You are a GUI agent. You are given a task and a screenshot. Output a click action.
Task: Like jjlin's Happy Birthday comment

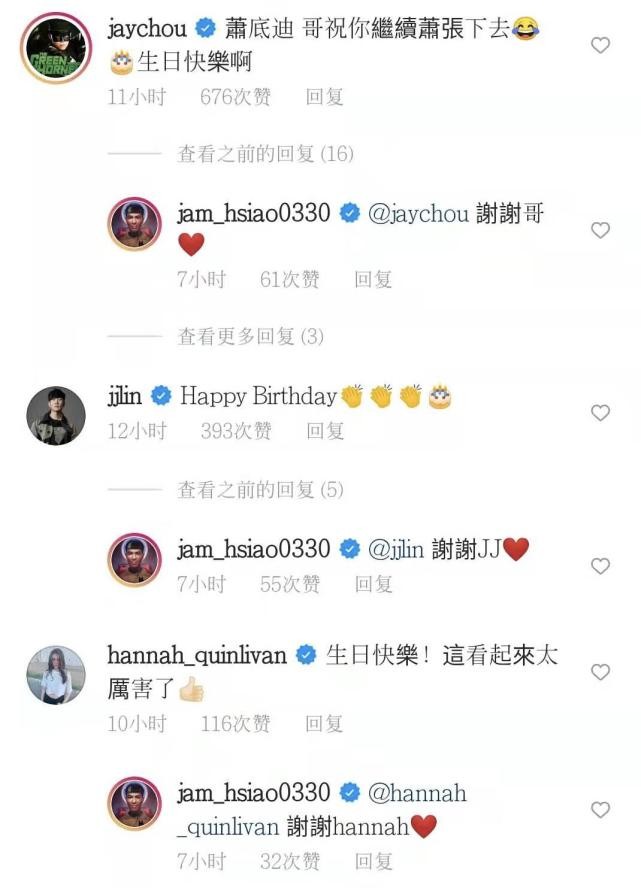click(x=600, y=413)
